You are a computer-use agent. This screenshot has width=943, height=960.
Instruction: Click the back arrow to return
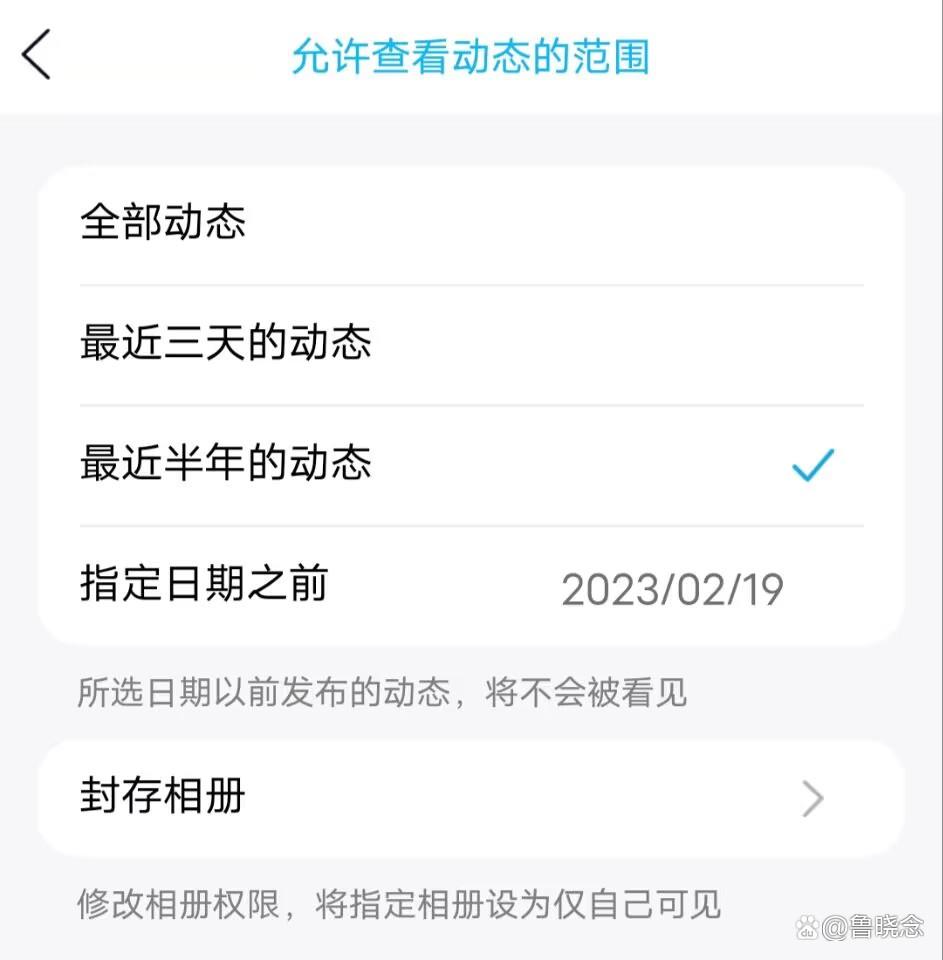(37, 55)
